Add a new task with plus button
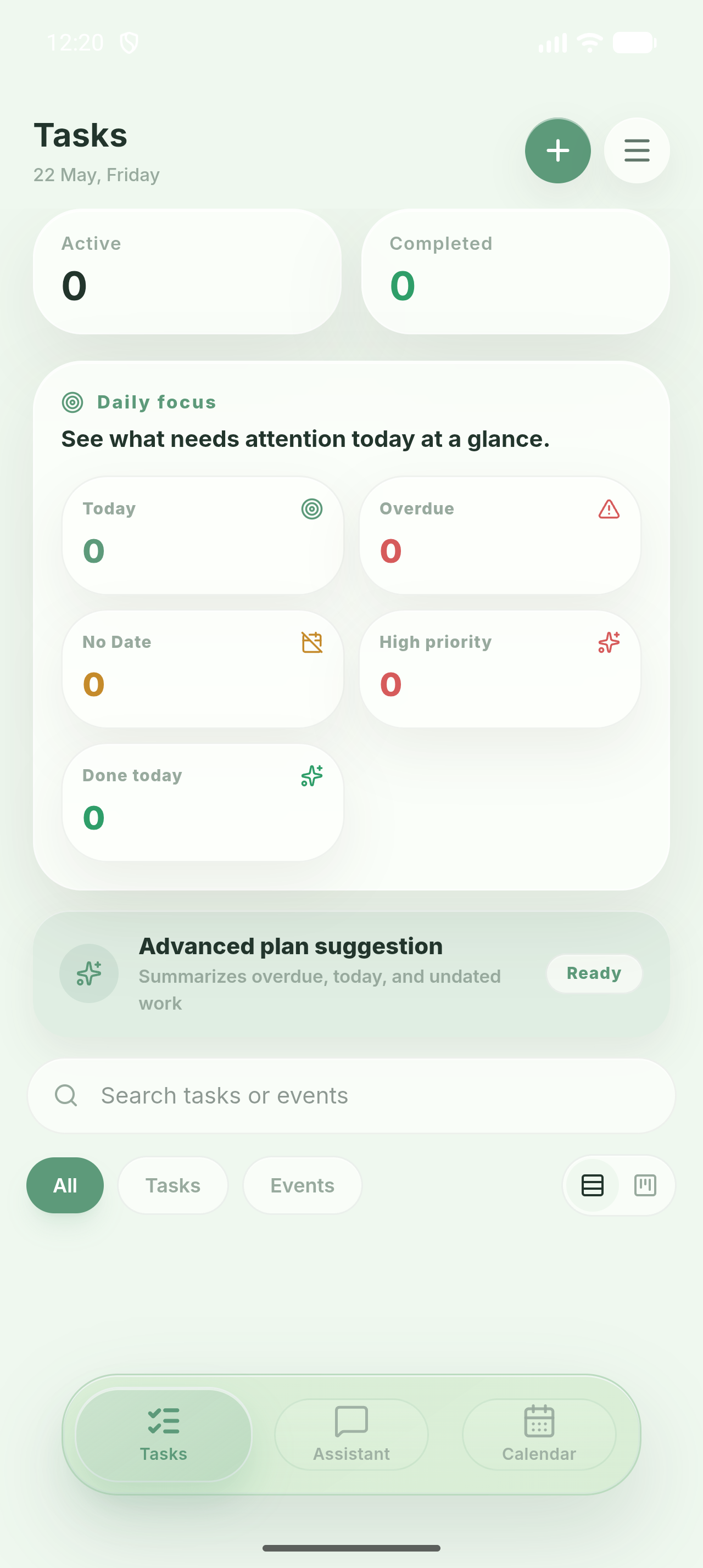 pyautogui.click(x=557, y=150)
